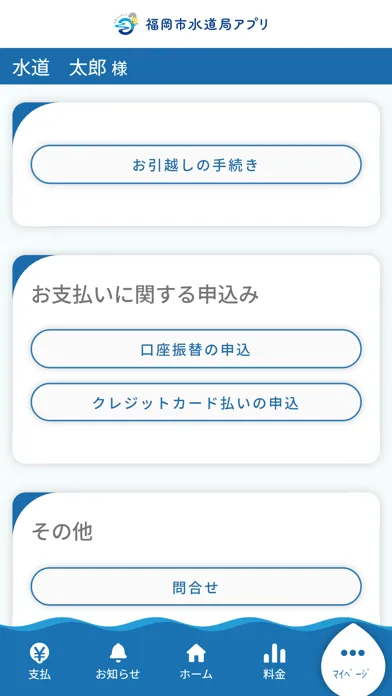Open the 問合せ button

pos(196,587)
